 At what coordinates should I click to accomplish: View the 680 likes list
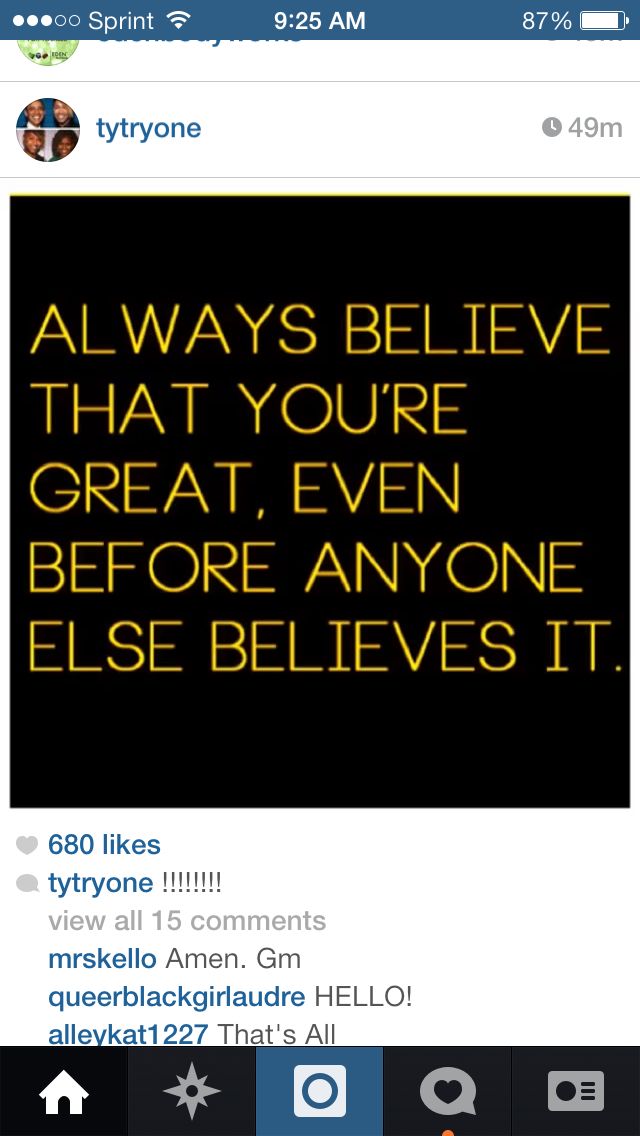[x=104, y=845]
